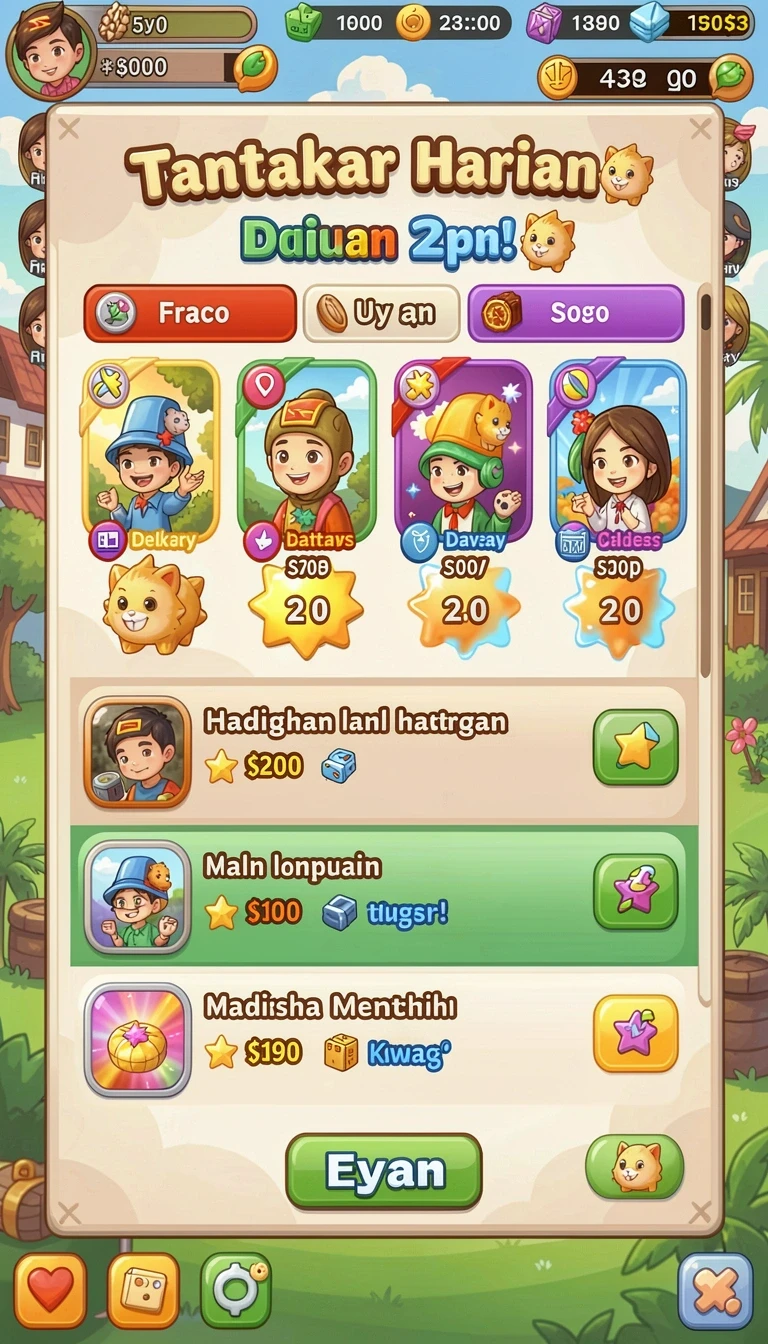This screenshot has width=768, height=1344.
Task: Close the dialog with the top-right X
Action: 701,128
